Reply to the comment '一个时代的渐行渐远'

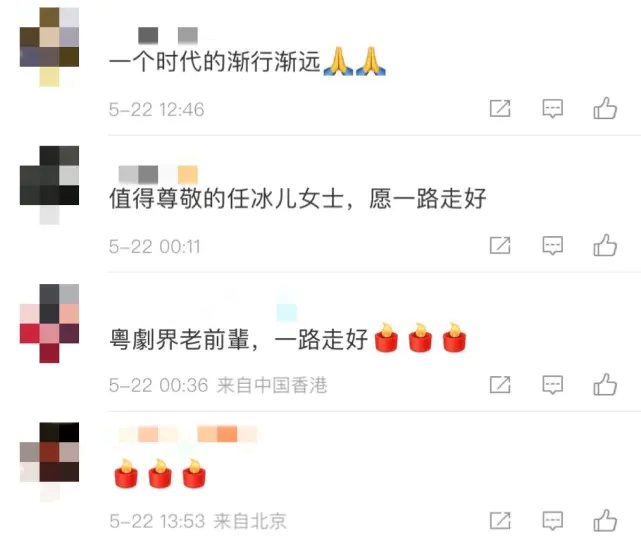click(x=552, y=109)
